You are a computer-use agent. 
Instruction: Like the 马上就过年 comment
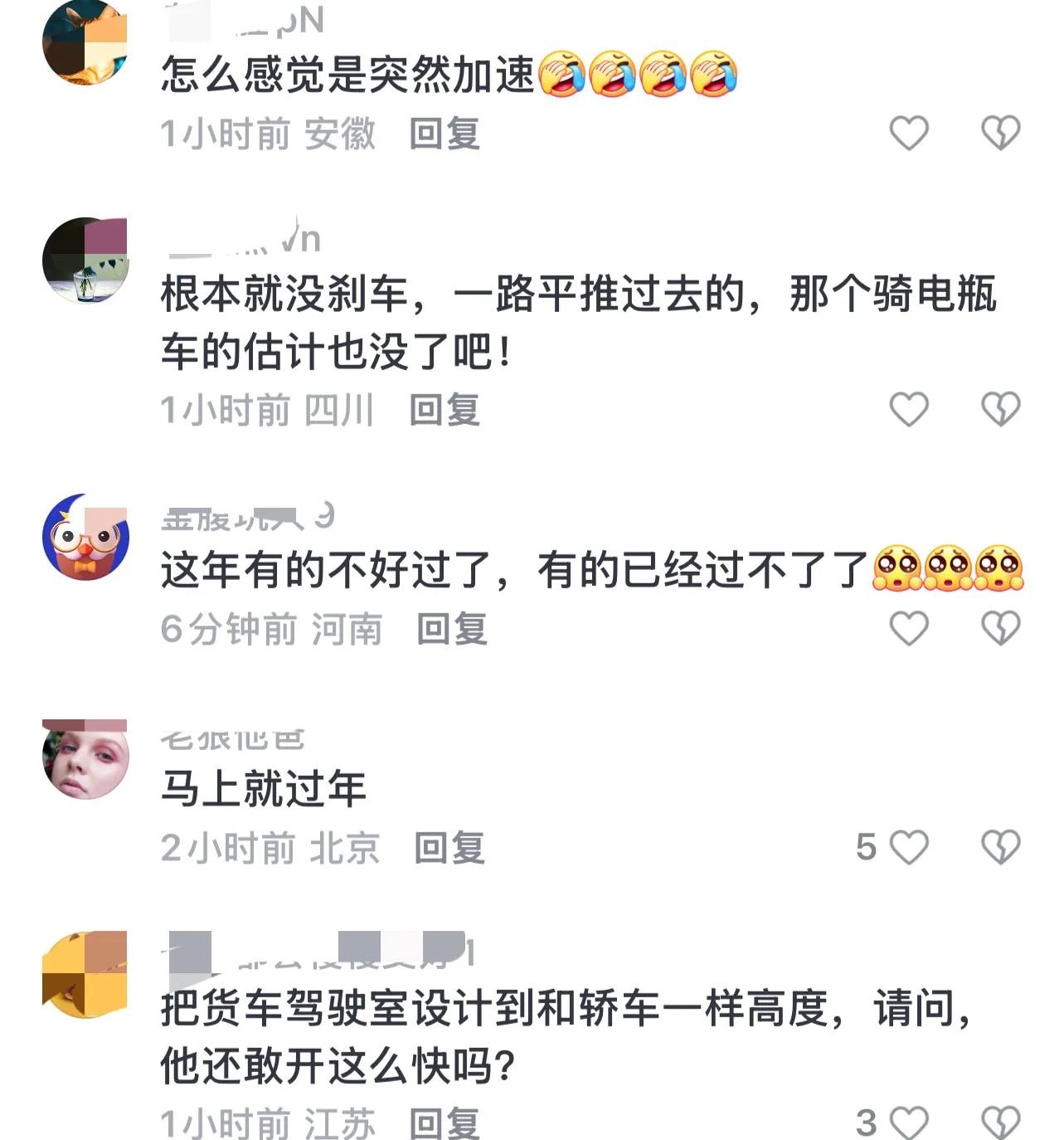pos(908,847)
